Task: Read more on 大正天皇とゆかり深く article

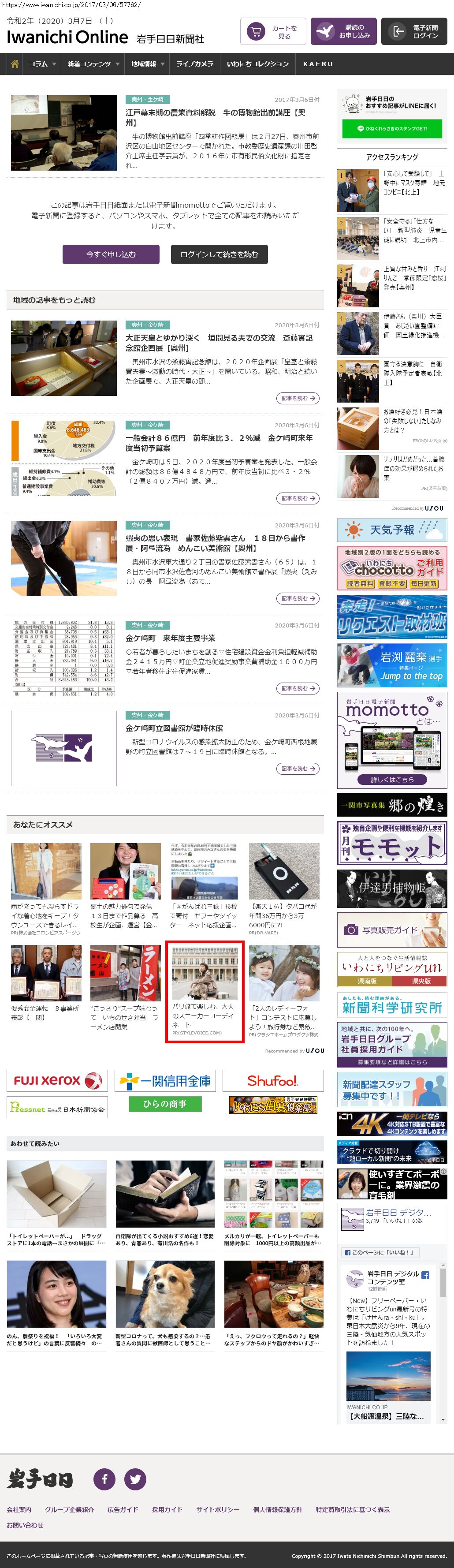Action: pyautogui.click(x=298, y=398)
